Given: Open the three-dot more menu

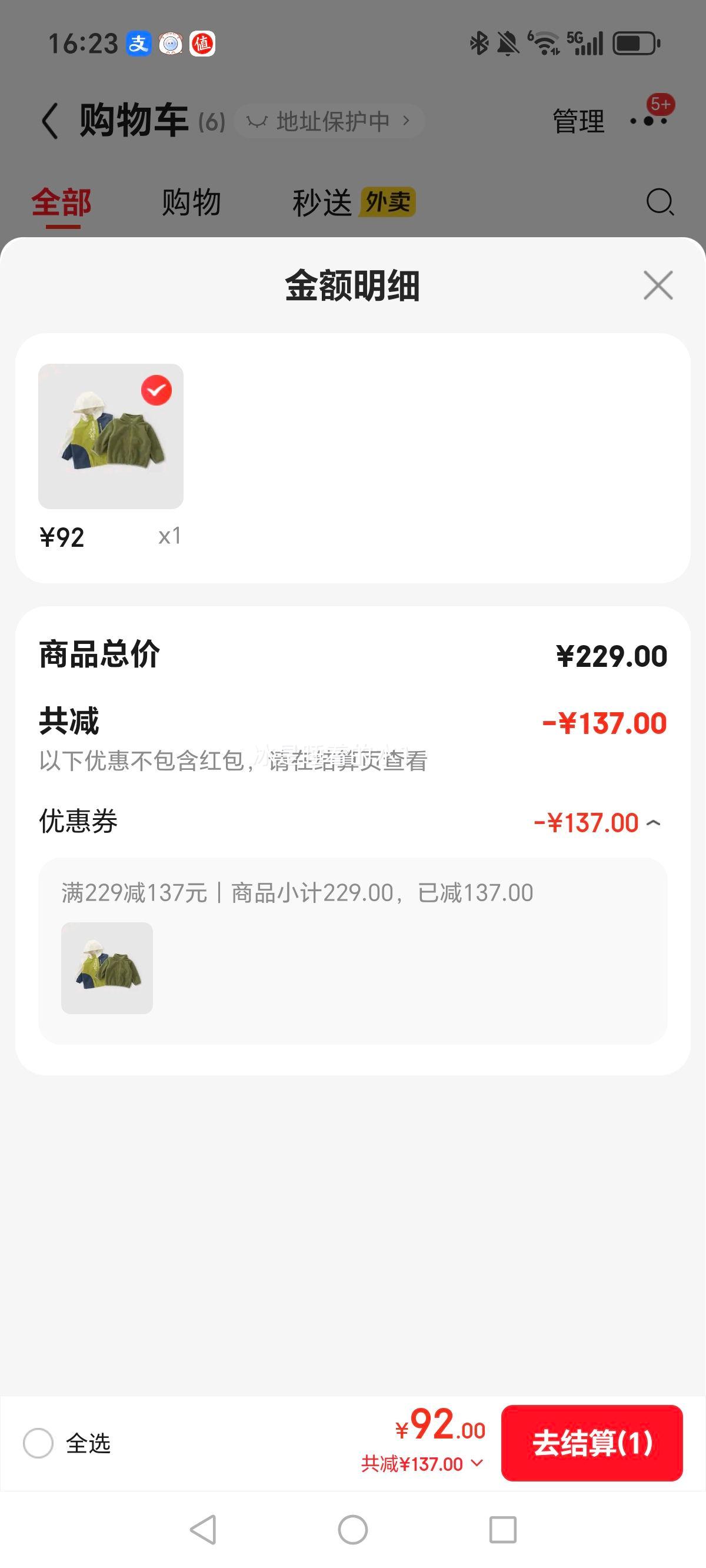Looking at the screenshot, I should 649,121.
